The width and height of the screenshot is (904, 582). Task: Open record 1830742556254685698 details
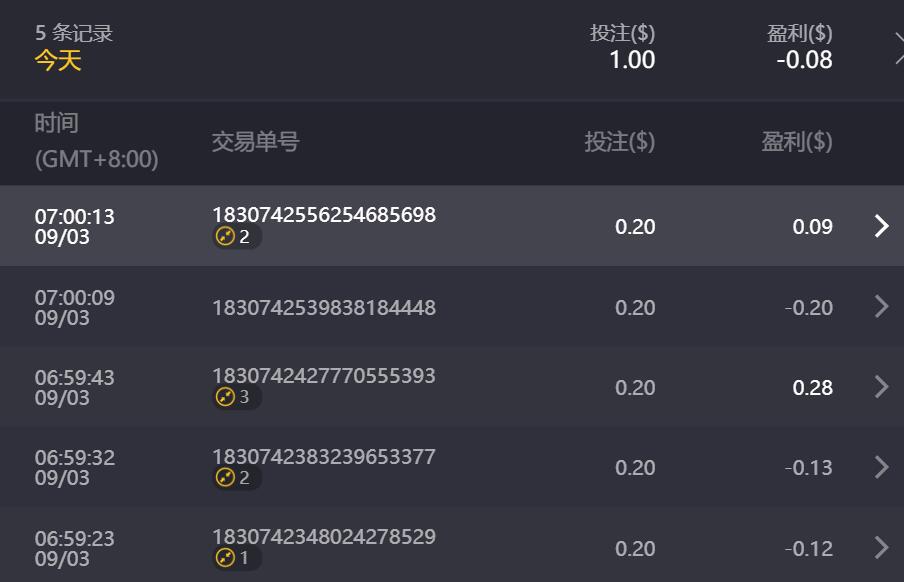(881, 226)
